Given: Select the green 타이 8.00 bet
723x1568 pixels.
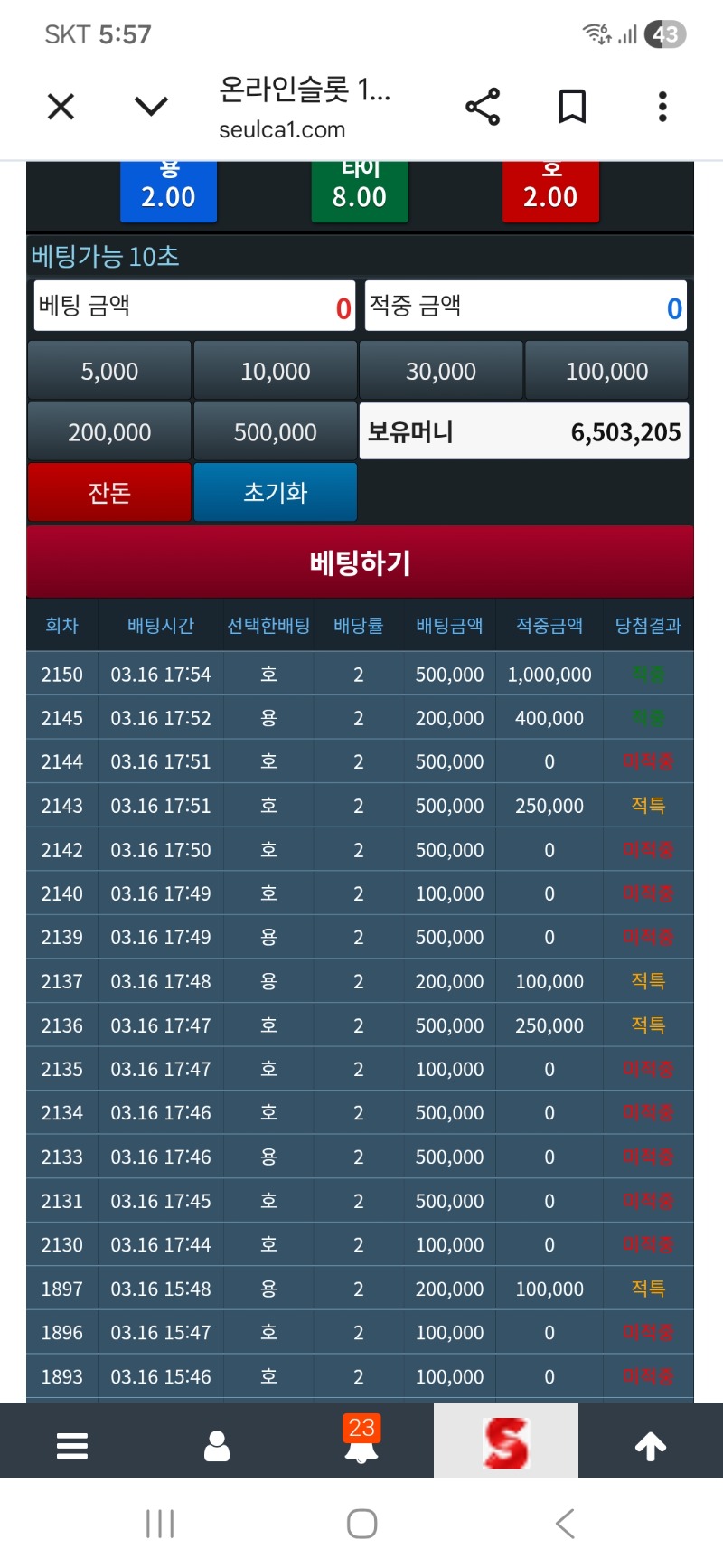Looking at the screenshot, I should tap(360, 192).
